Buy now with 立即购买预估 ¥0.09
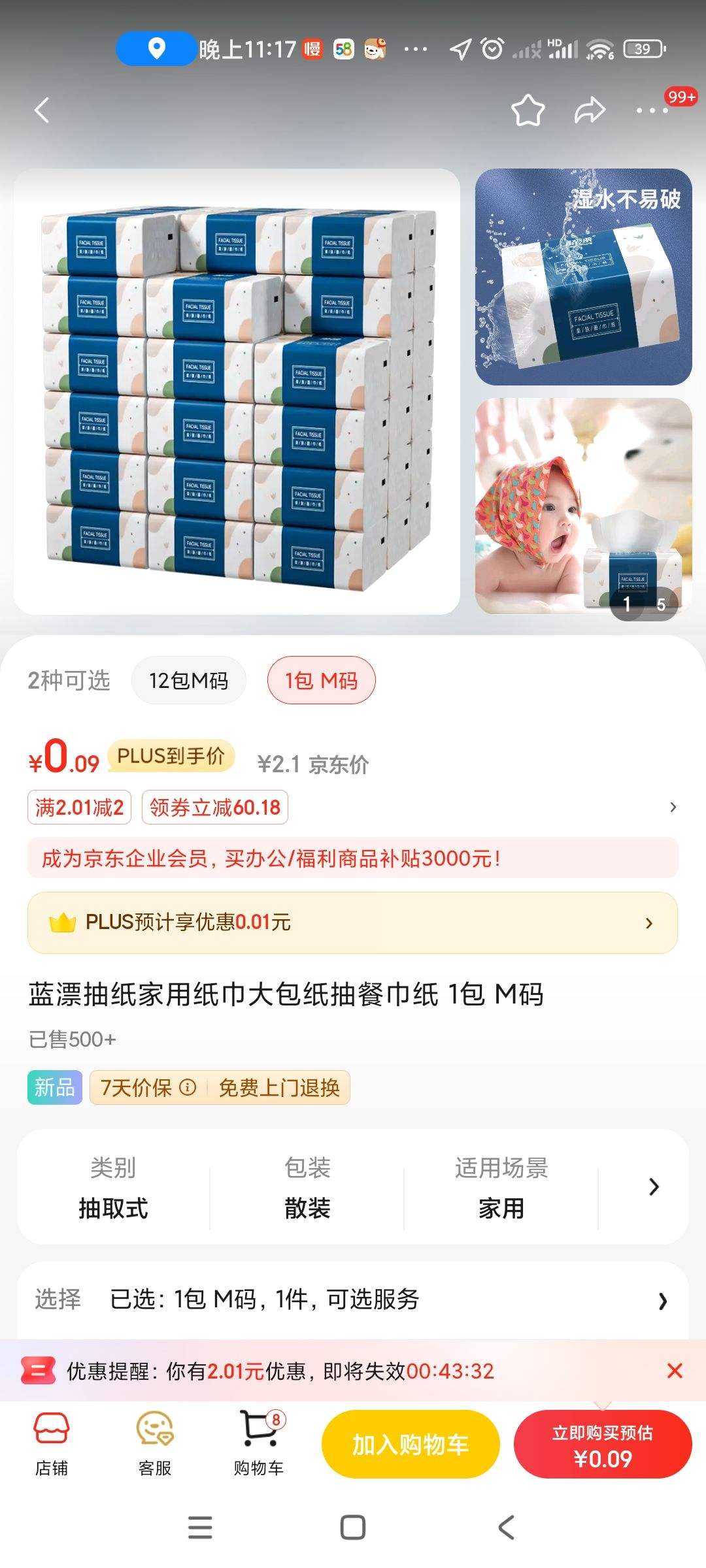Viewport: 706px width, 1568px height. pos(603,1444)
